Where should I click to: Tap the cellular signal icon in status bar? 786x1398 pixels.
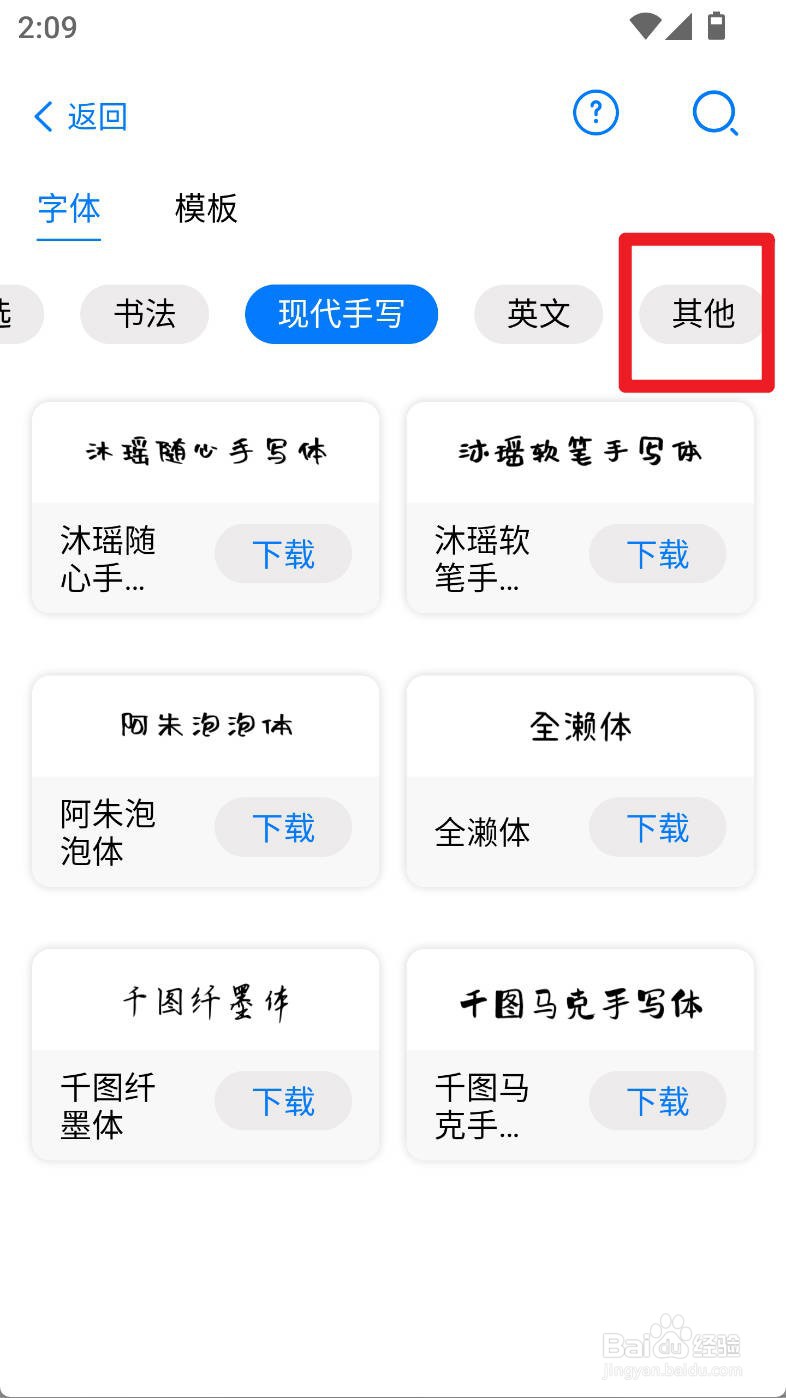pyautogui.click(x=681, y=28)
